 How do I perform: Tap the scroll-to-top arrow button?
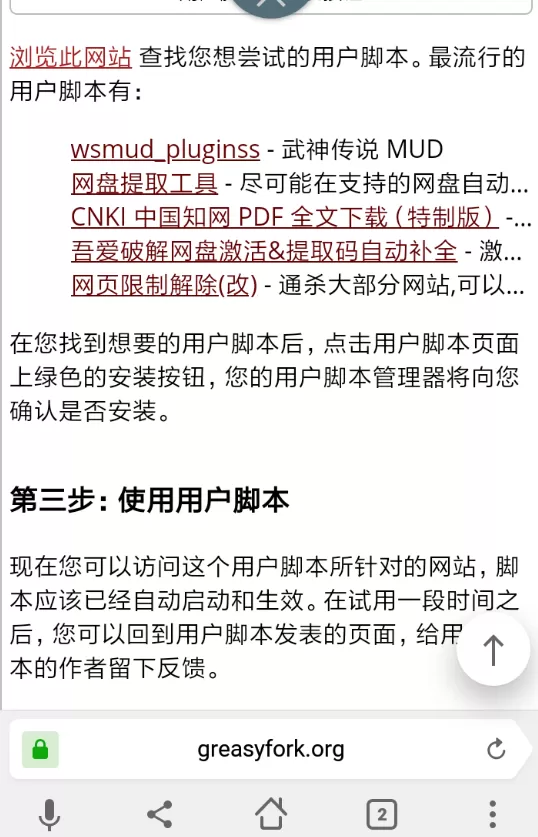click(493, 650)
